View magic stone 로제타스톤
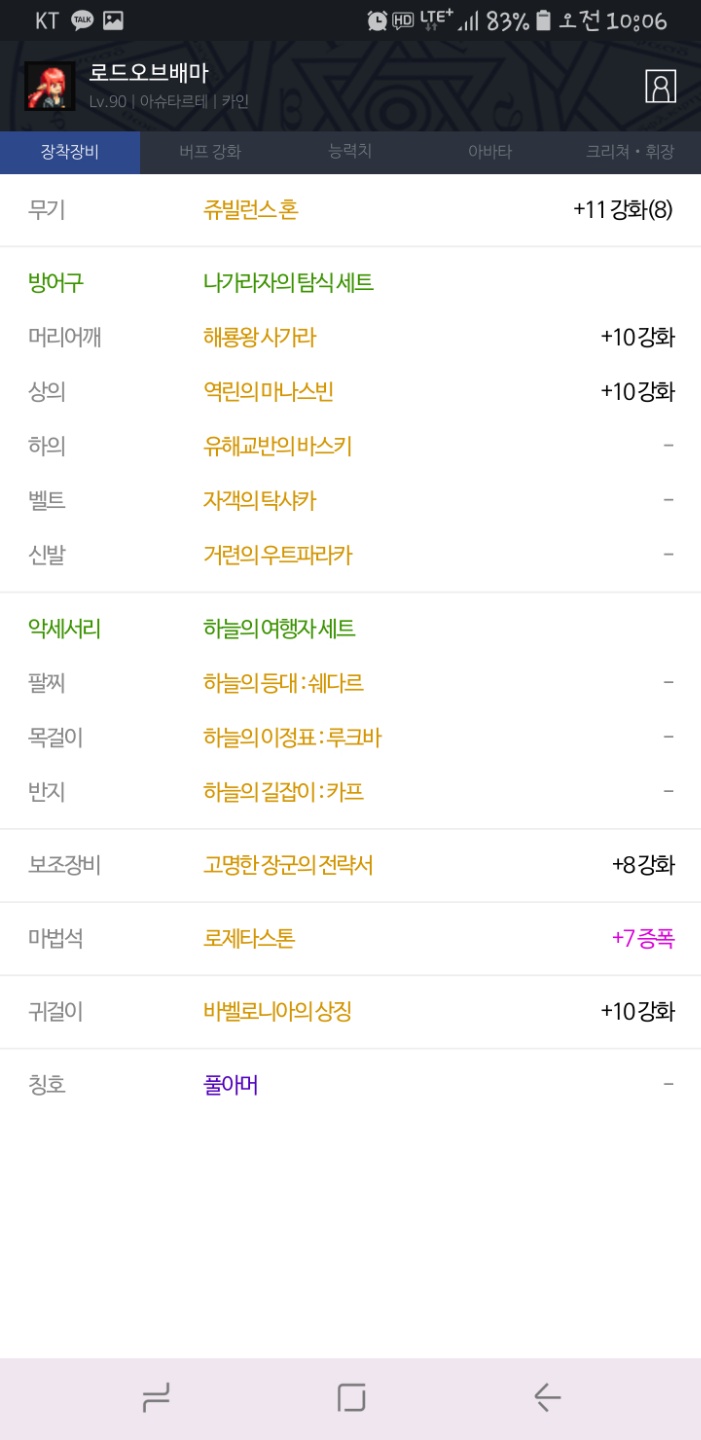The image size is (701, 1440). coord(249,938)
